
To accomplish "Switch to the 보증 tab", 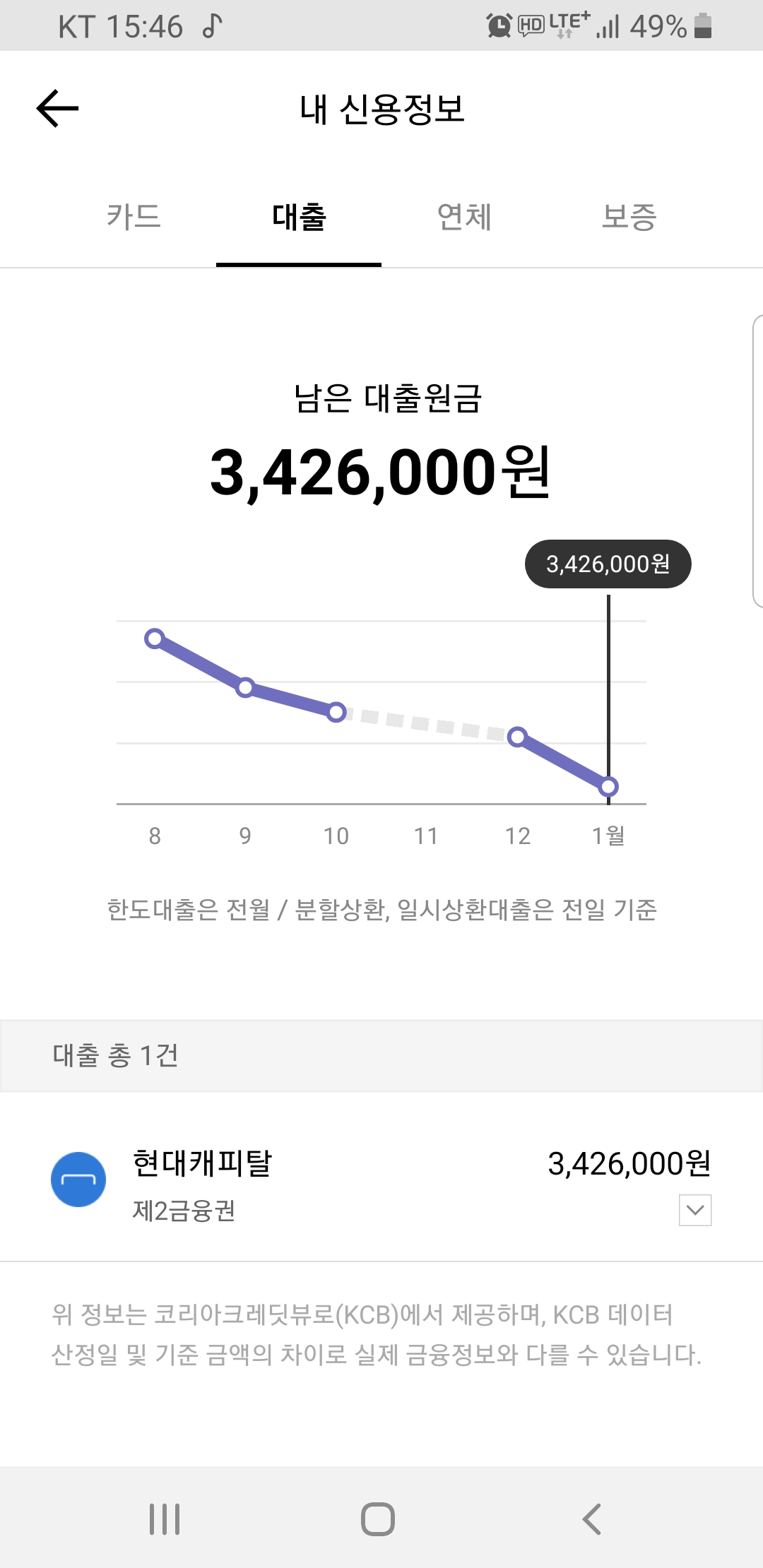I will tap(629, 217).
